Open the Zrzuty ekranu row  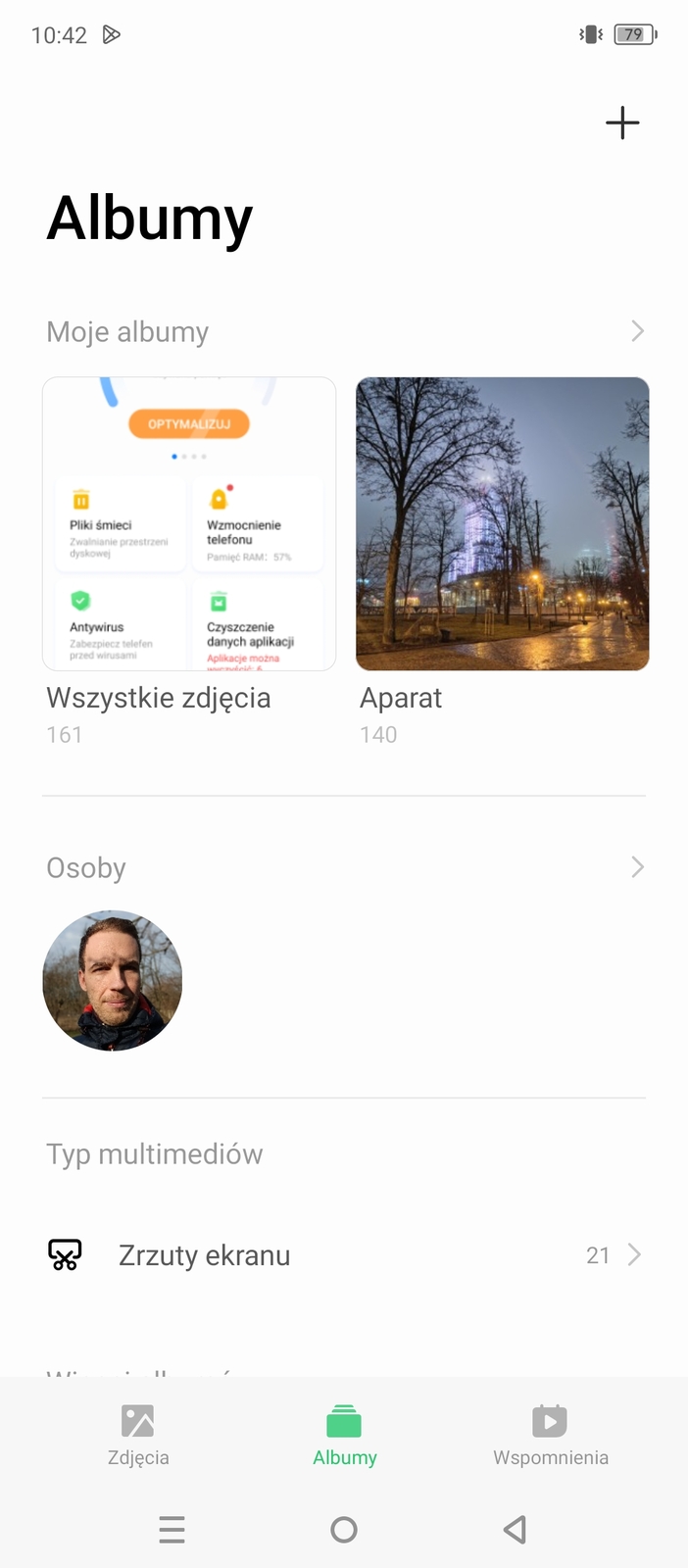pos(344,1255)
